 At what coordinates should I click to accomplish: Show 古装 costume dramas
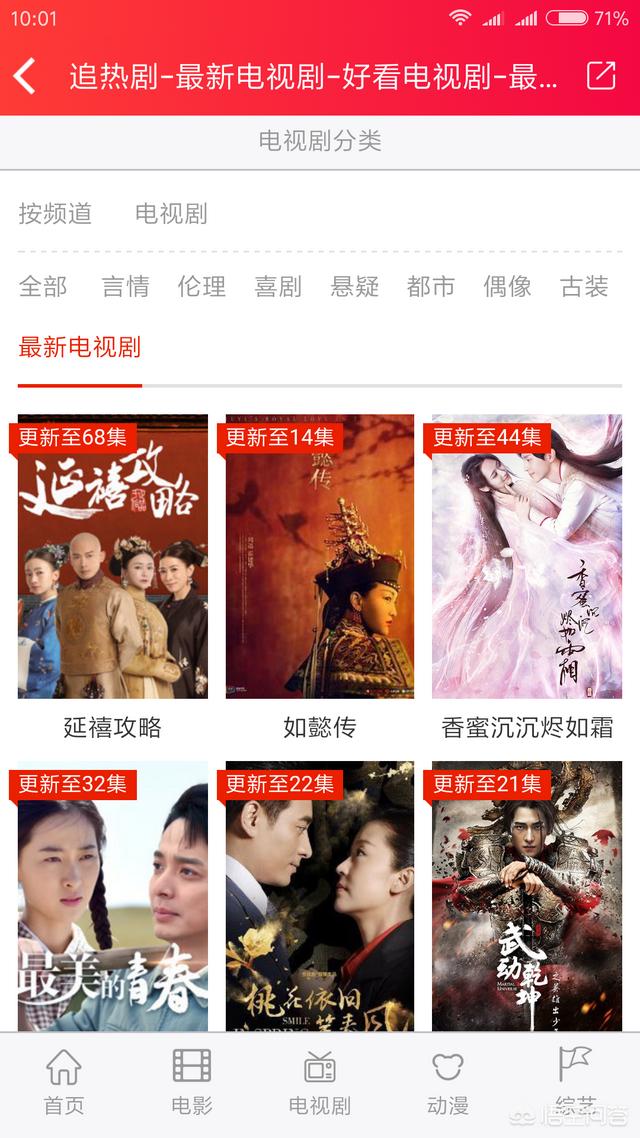tap(585, 287)
